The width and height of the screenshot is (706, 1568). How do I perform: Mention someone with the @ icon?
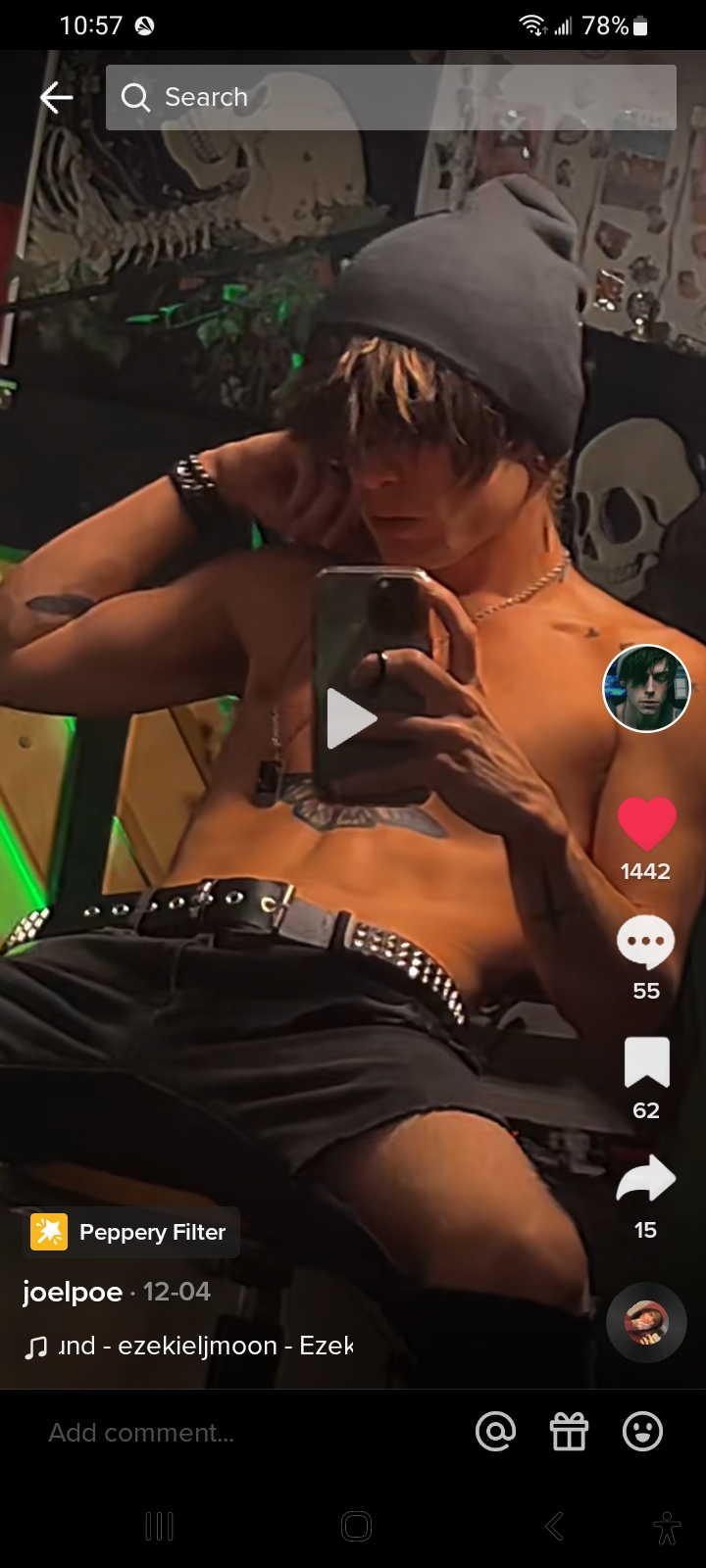coord(495,1432)
